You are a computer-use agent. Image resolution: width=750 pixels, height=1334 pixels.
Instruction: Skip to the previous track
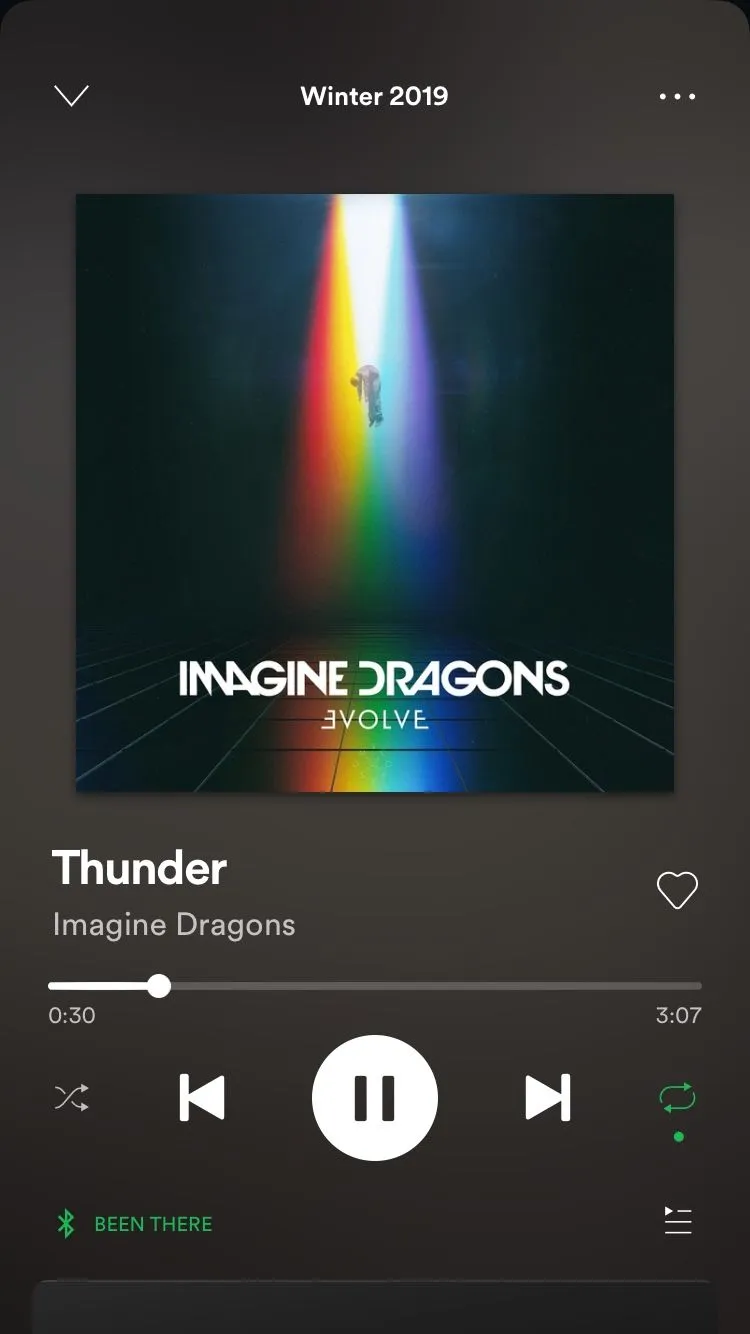click(202, 1098)
